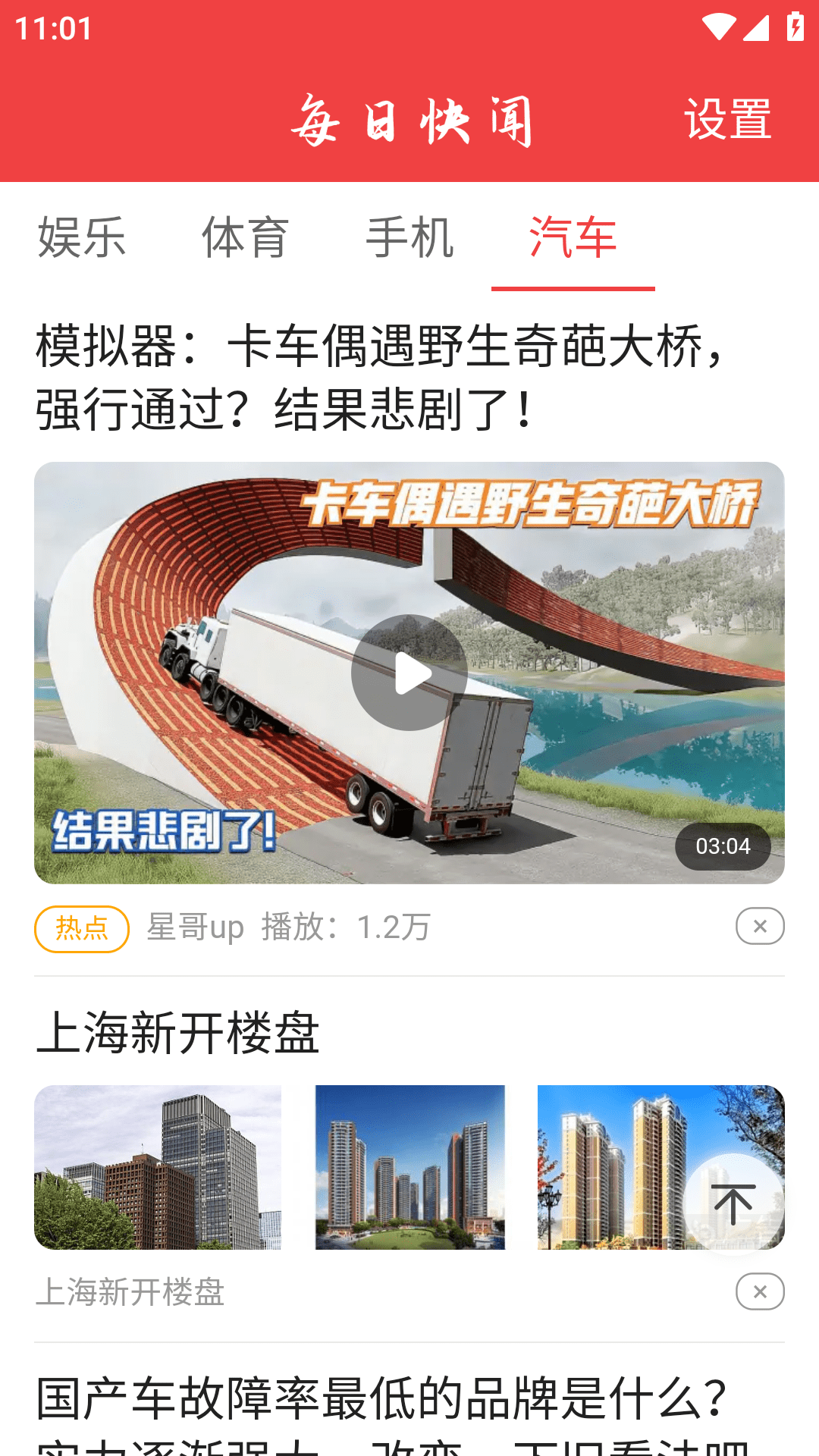Switch to the 体育 tab

click(x=246, y=237)
